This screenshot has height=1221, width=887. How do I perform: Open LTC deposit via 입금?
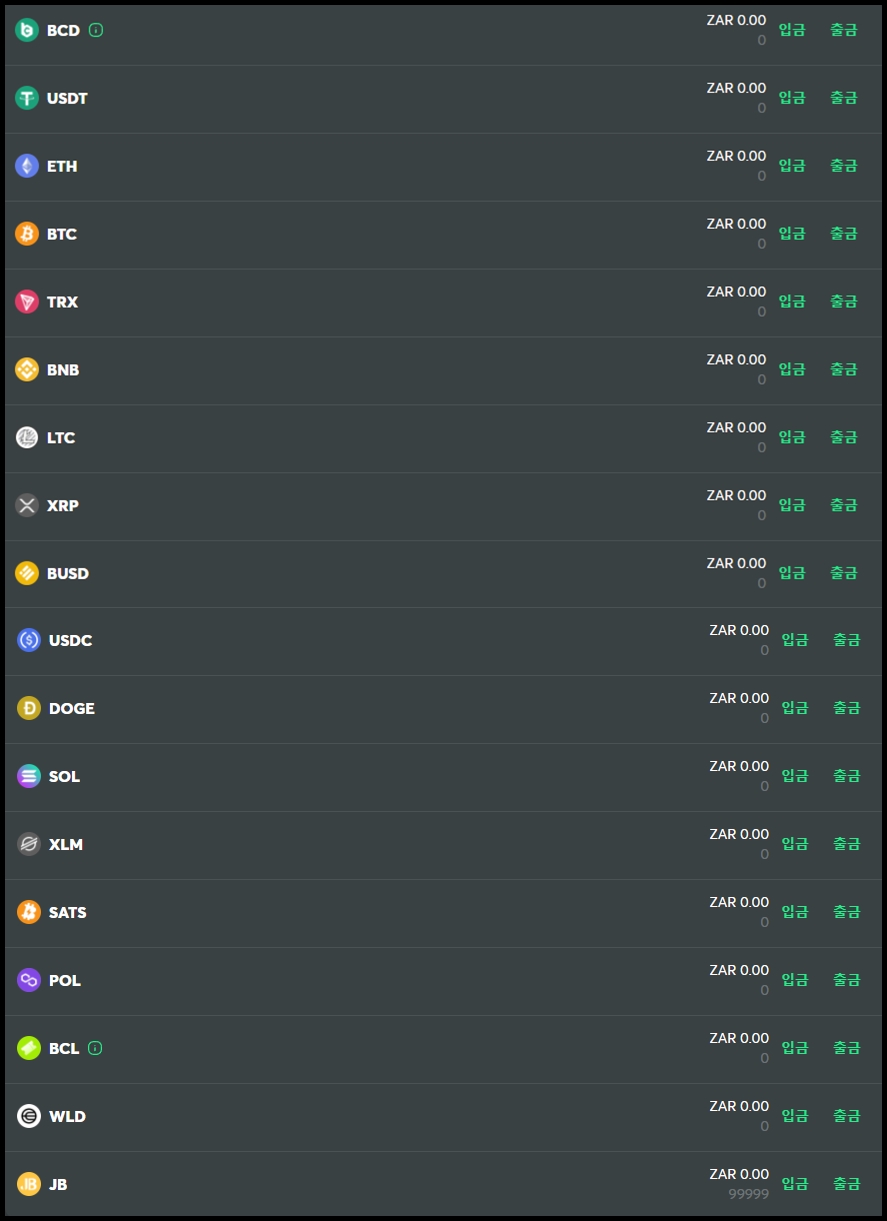[792, 438]
